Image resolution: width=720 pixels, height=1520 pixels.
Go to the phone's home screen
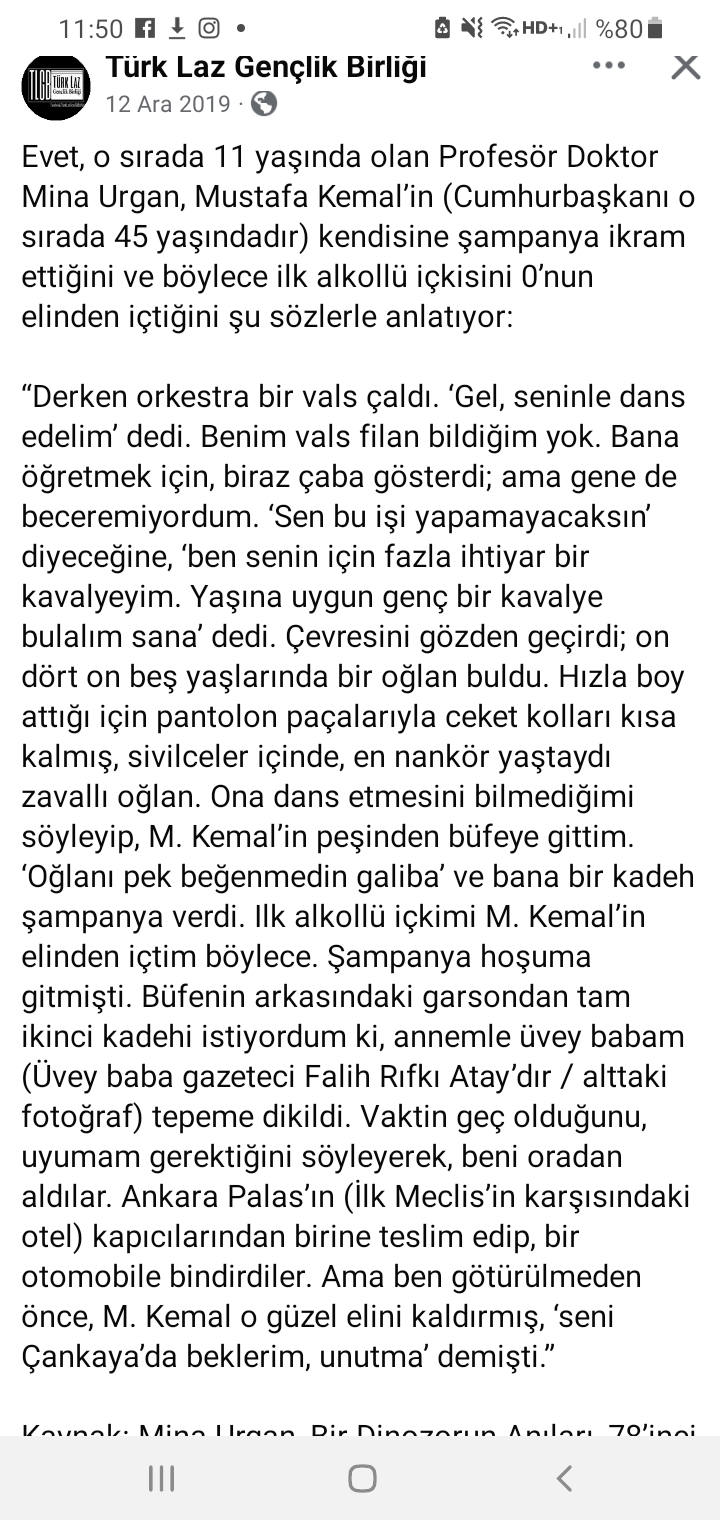click(x=362, y=1479)
